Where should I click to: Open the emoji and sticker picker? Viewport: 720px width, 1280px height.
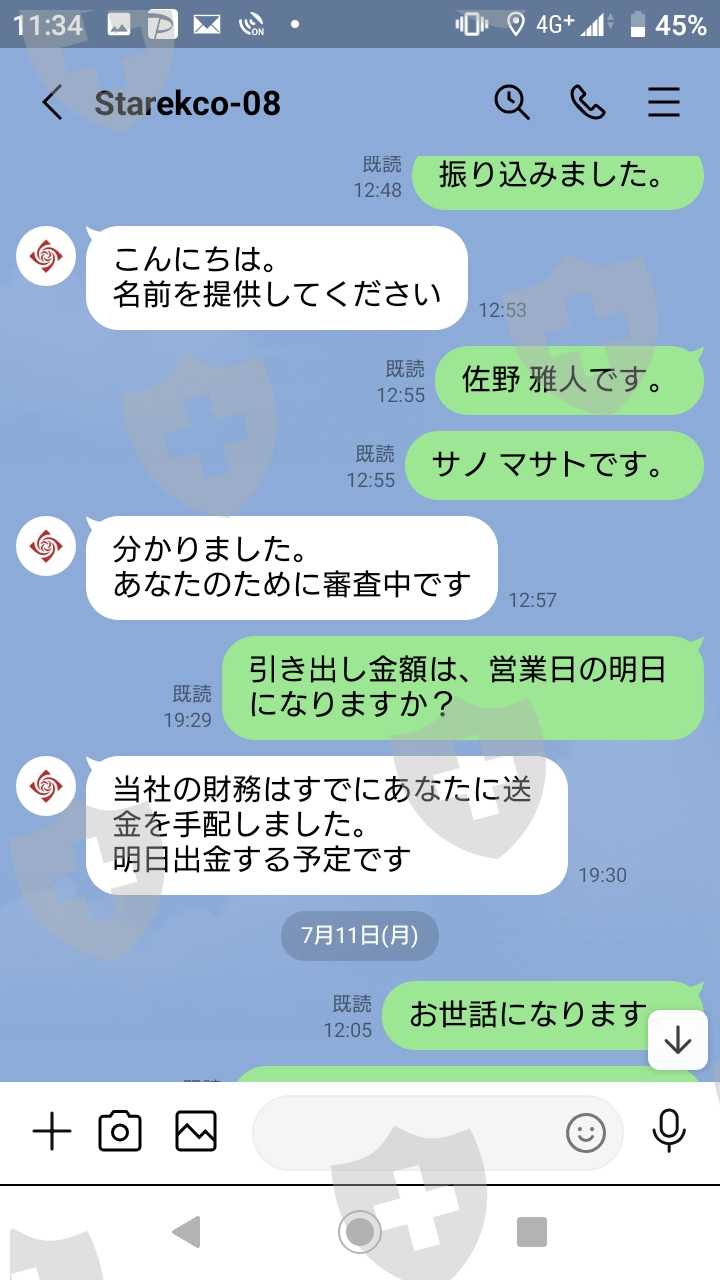point(586,1133)
